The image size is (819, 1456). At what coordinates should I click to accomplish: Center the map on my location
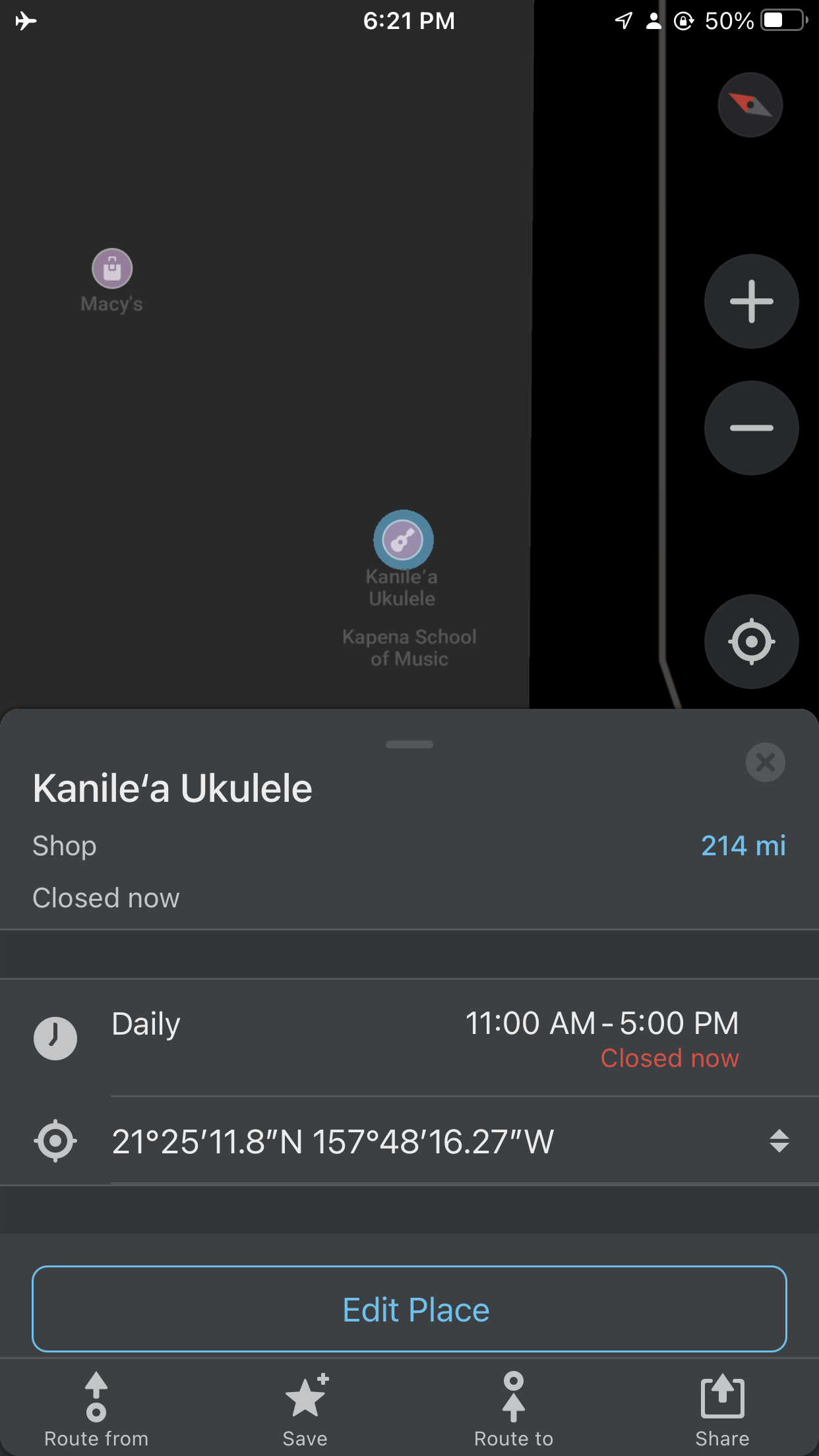coord(751,641)
